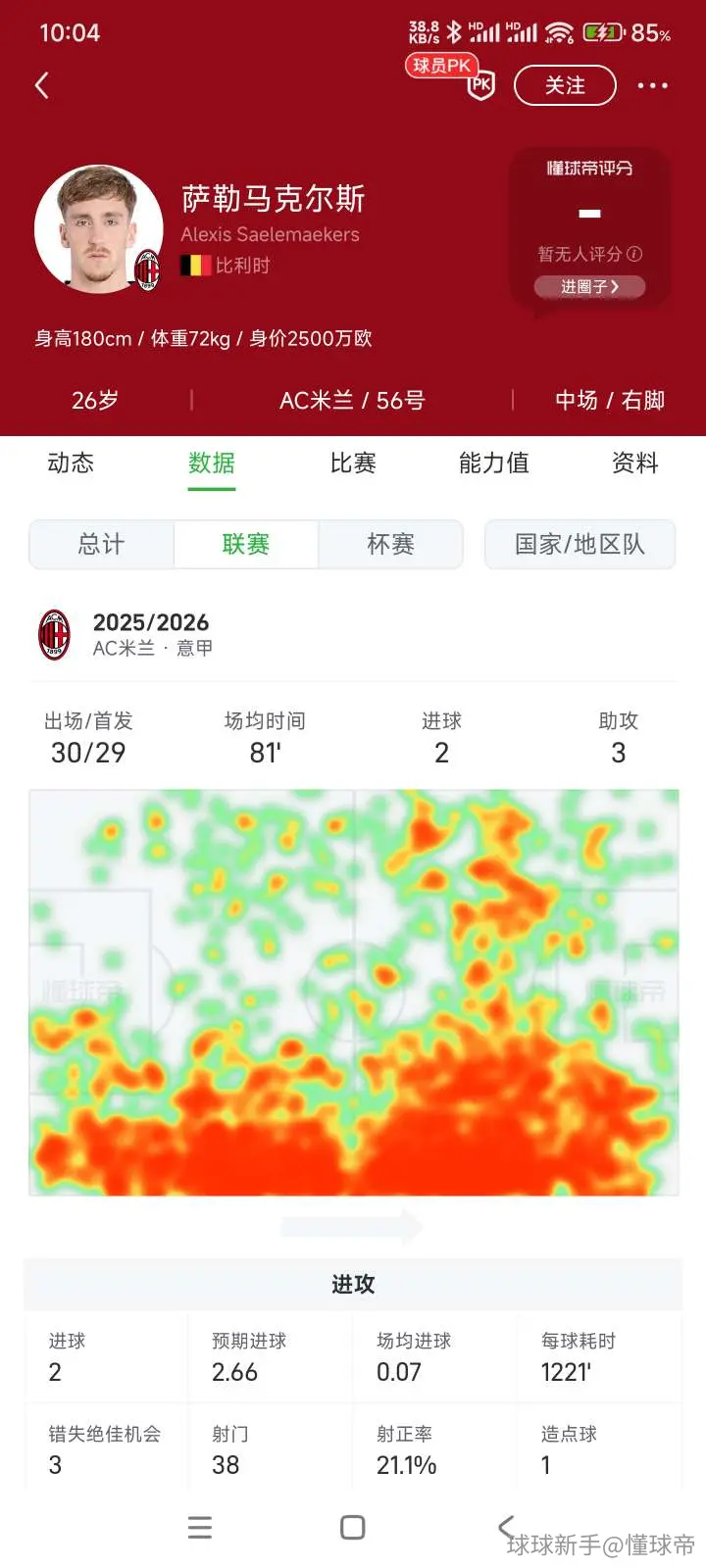This screenshot has width=706, height=1568.
Task: Switch to the 资料 tab
Action: click(x=635, y=463)
